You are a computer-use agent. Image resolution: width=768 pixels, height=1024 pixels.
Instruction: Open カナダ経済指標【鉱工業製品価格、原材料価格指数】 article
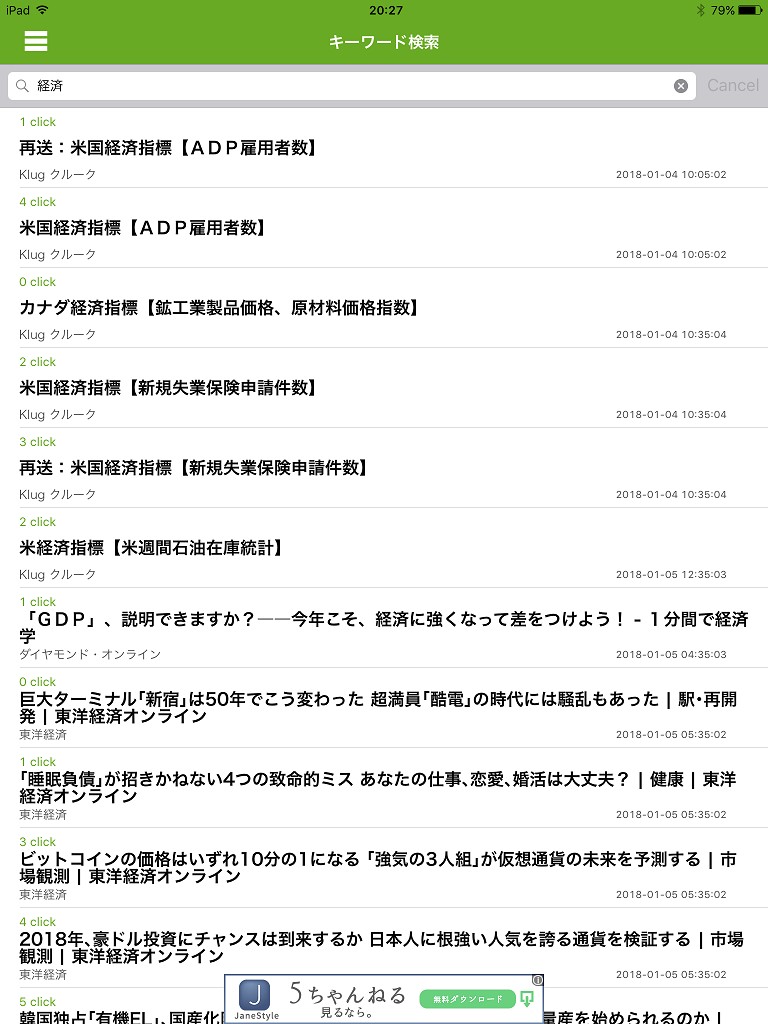pos(219,308)
